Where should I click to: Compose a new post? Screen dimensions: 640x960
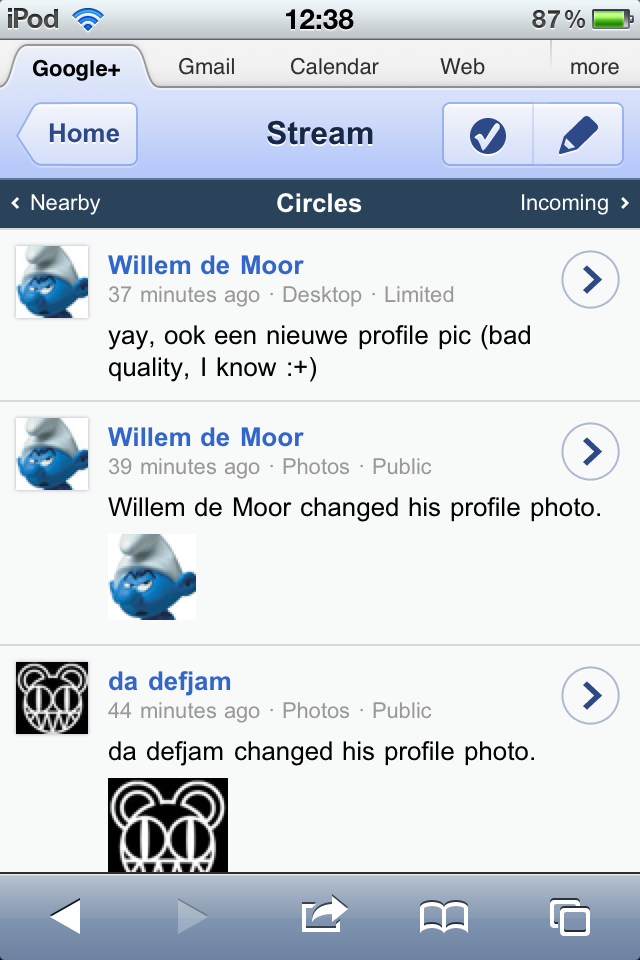[x=578, y=134]
